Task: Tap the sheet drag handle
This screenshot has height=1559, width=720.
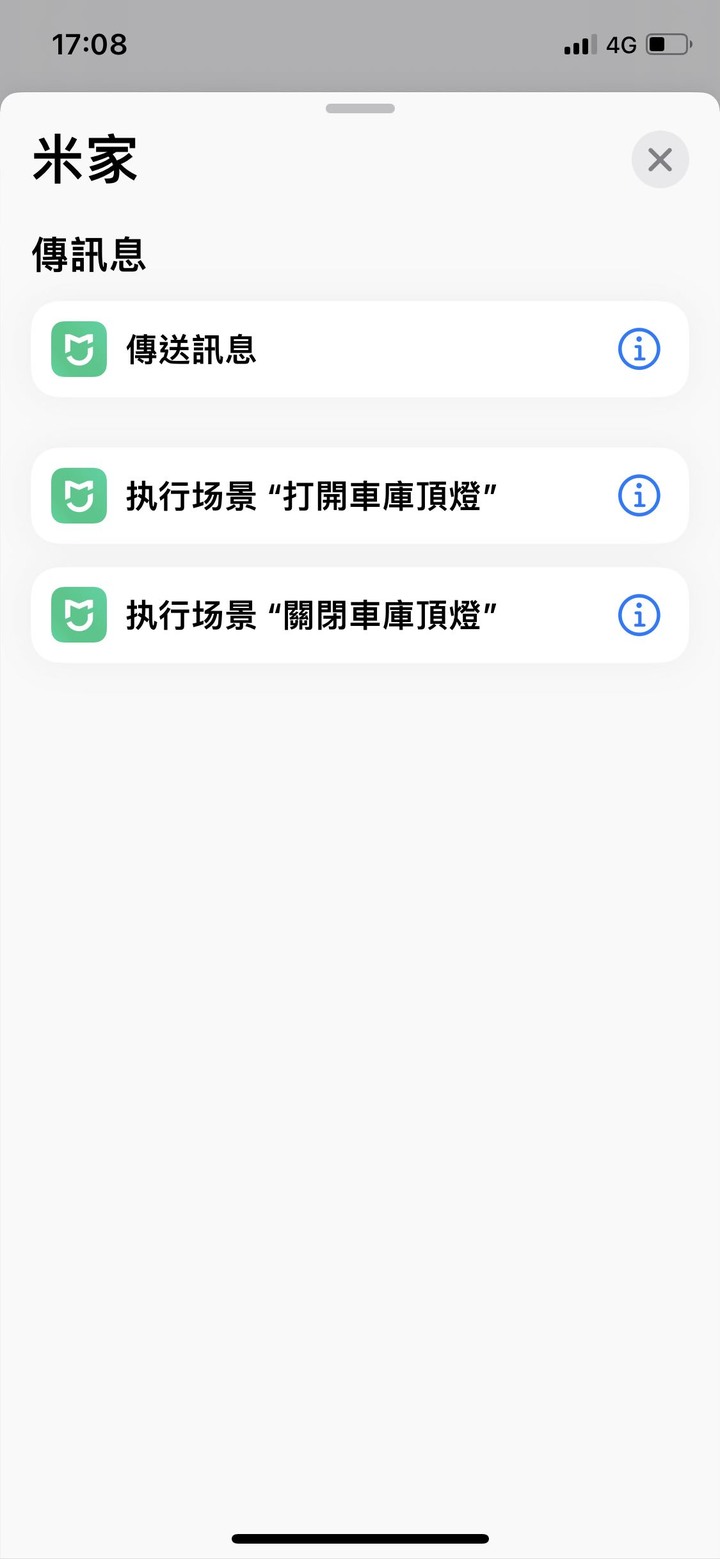Action: [360, 107]
